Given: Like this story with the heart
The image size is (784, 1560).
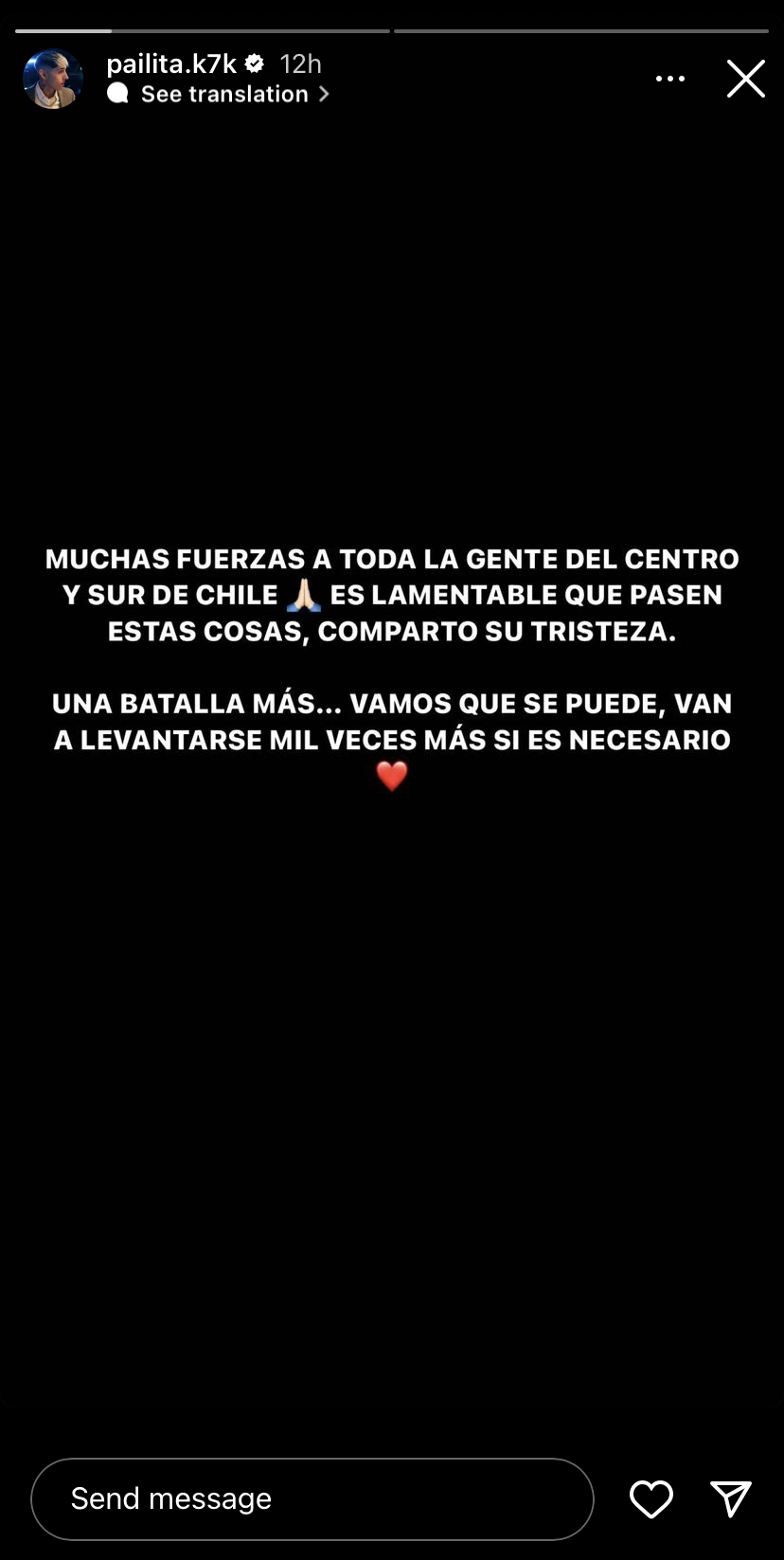Looking at the screenshot, I should click(650, 1498).
